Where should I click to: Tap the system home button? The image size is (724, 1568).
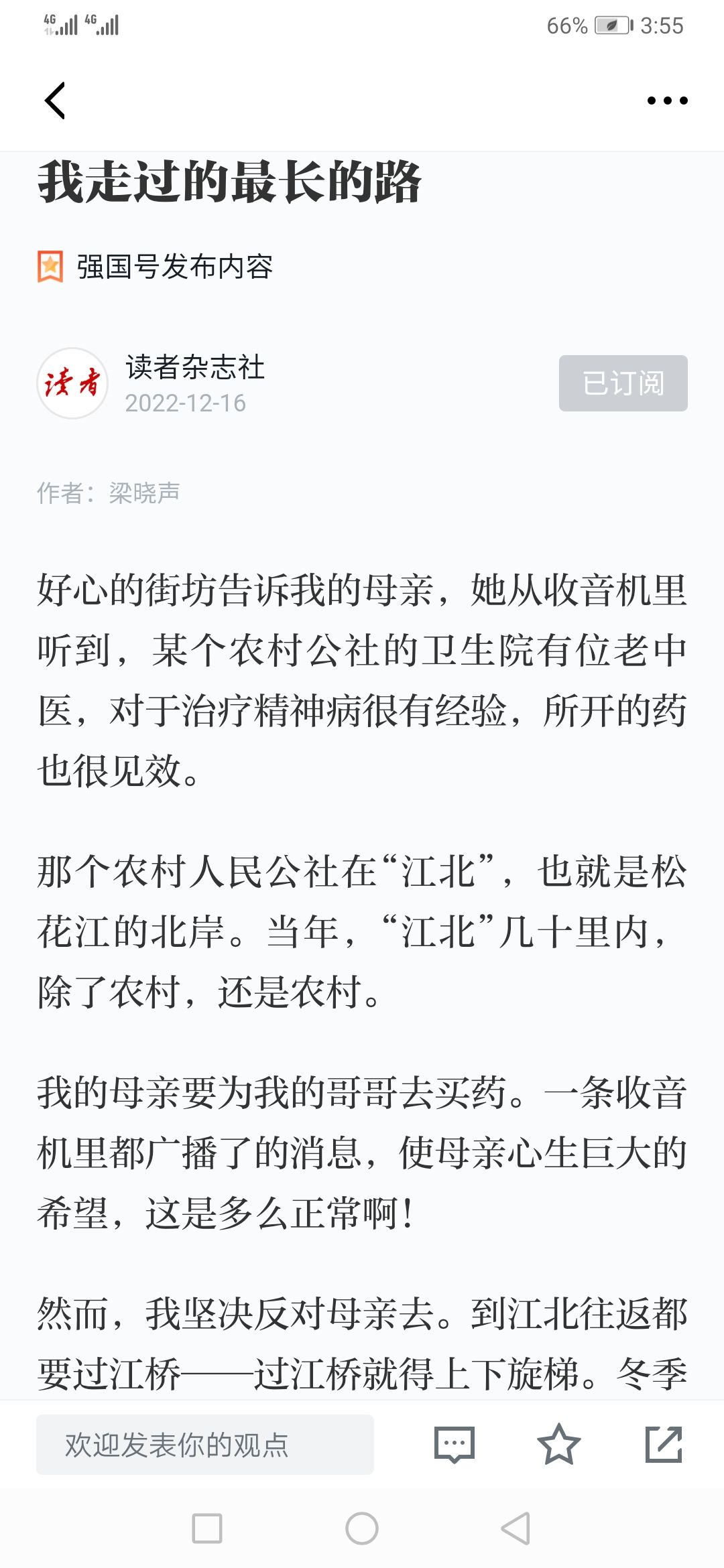pyautogui.click(x=362, y=1528)
